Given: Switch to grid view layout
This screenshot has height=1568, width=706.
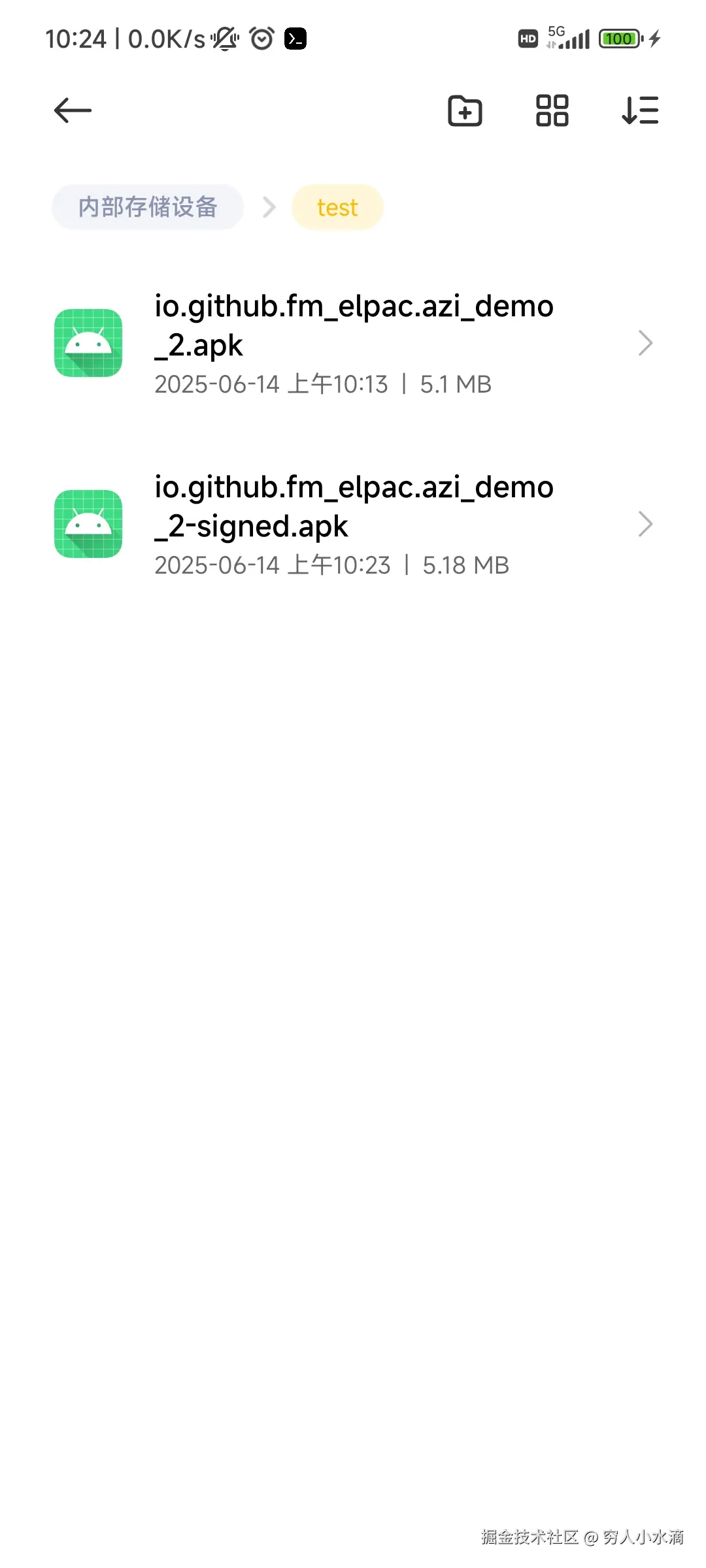Looking at the screenshot, I should tap(552, 110).
